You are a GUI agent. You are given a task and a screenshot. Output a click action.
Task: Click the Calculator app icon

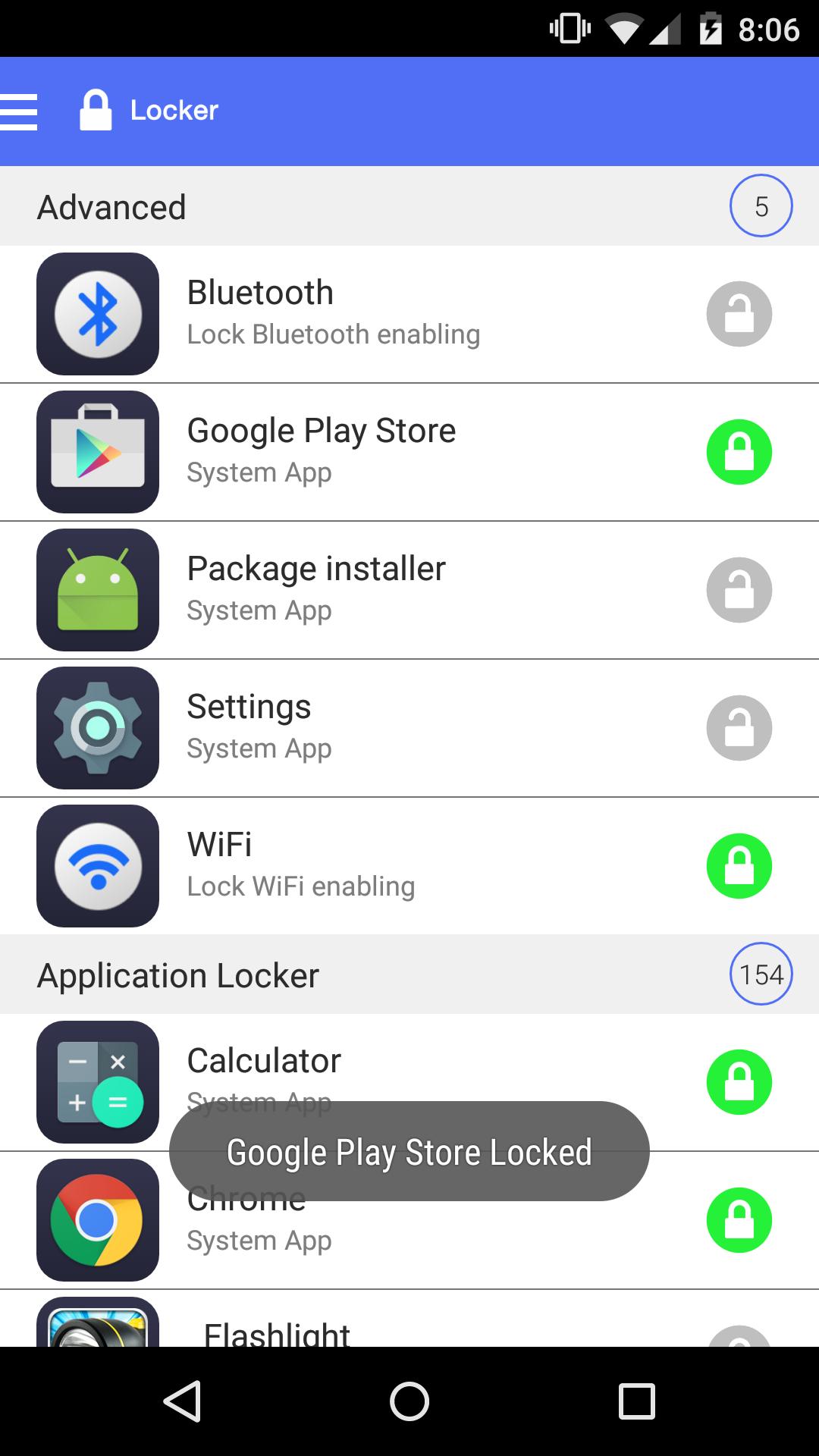(98, 1082)
